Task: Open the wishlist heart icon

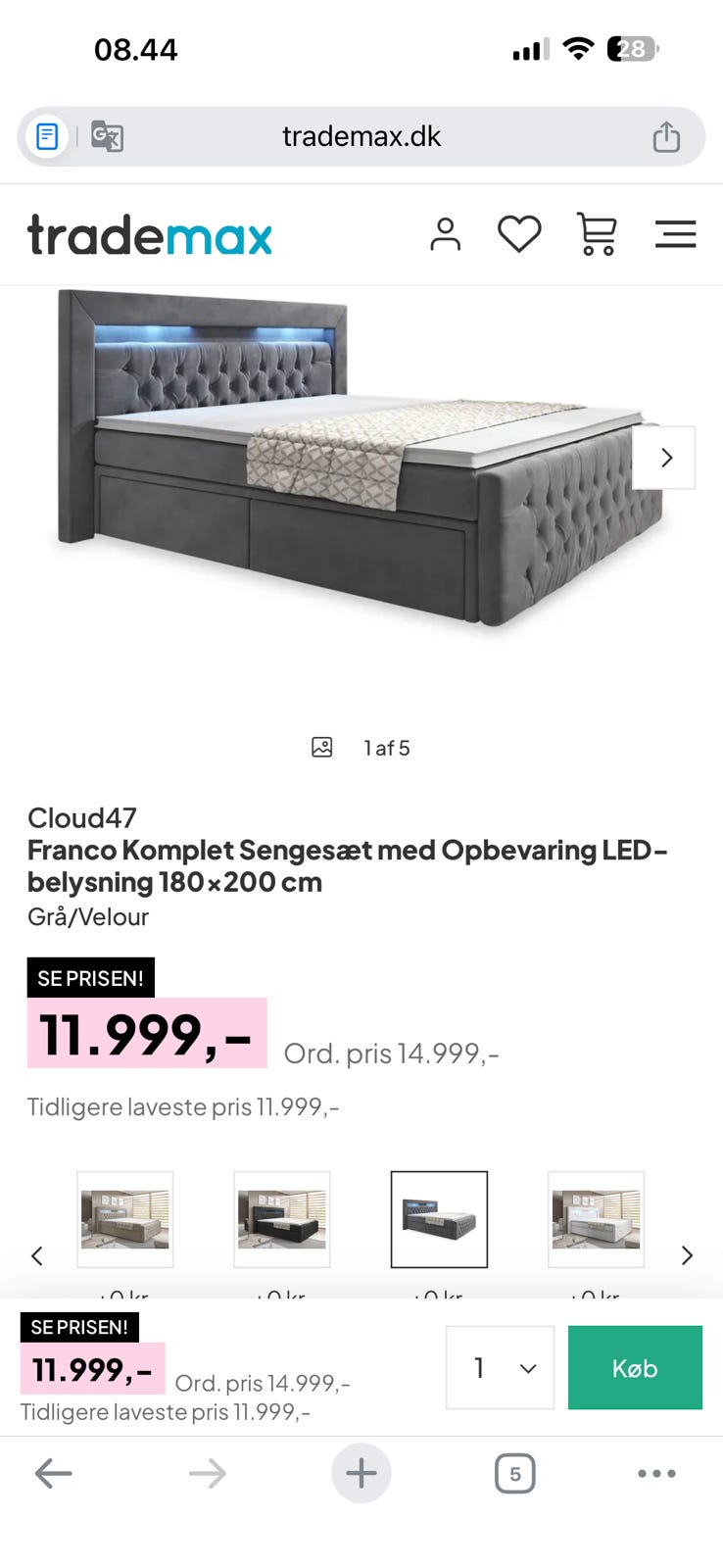Action: click(520, 234)
